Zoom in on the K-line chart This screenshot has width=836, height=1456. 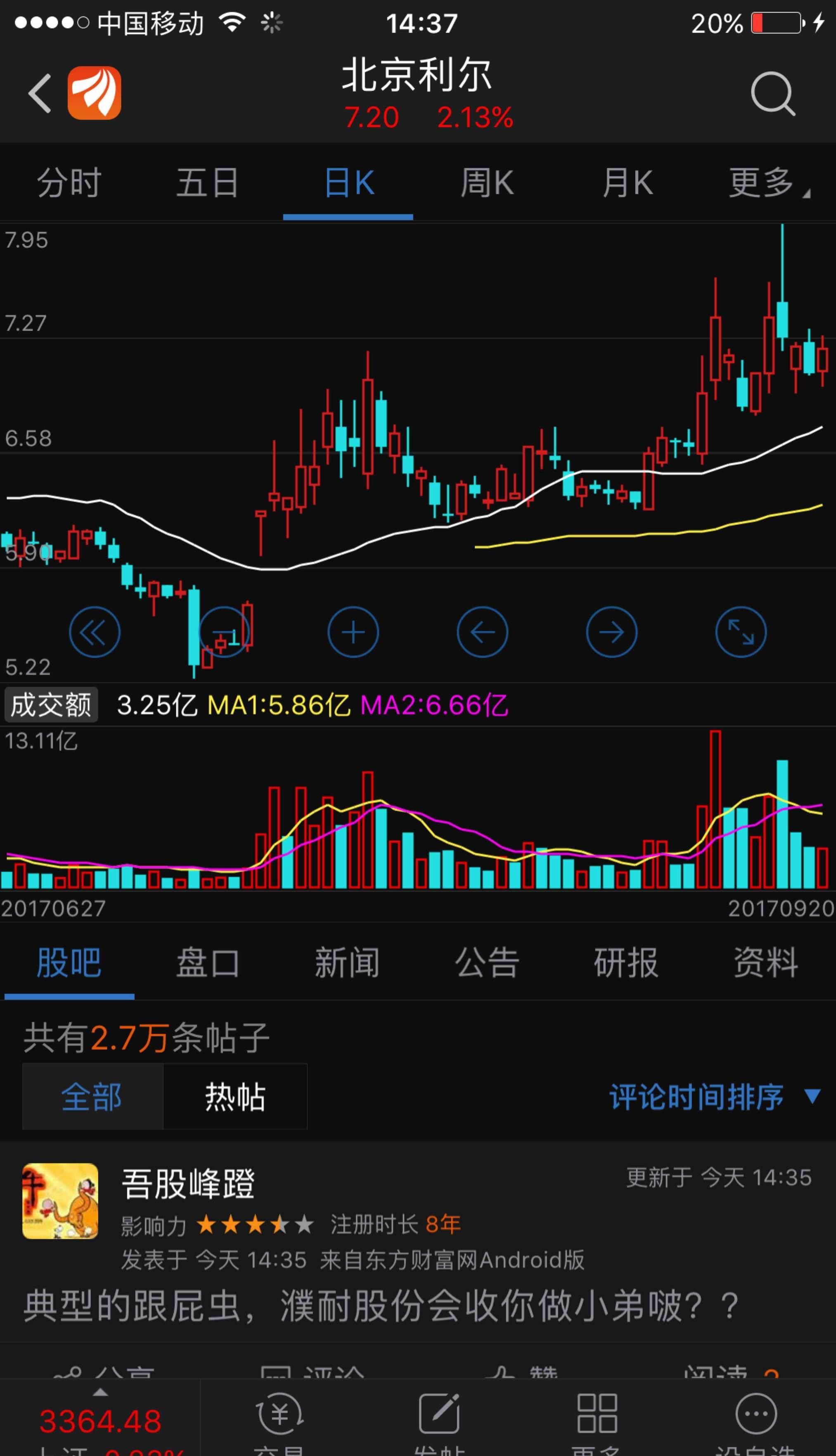(x=353, y=631)
